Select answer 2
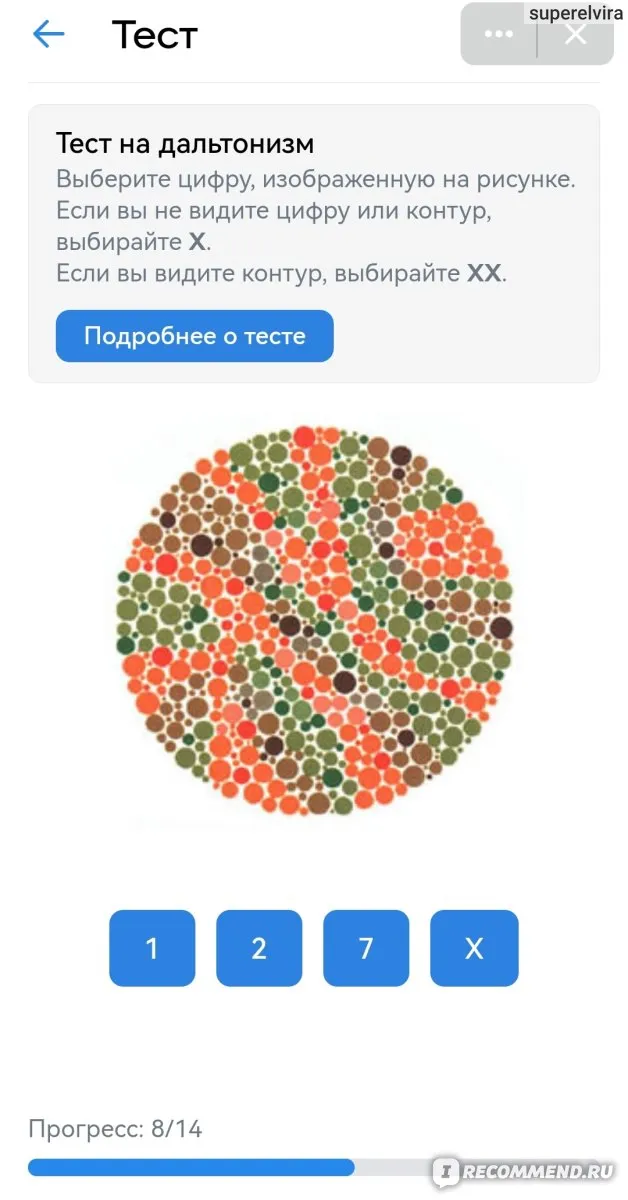The width and height of the screenshot is (628, 1200). [x=259, y=948]
